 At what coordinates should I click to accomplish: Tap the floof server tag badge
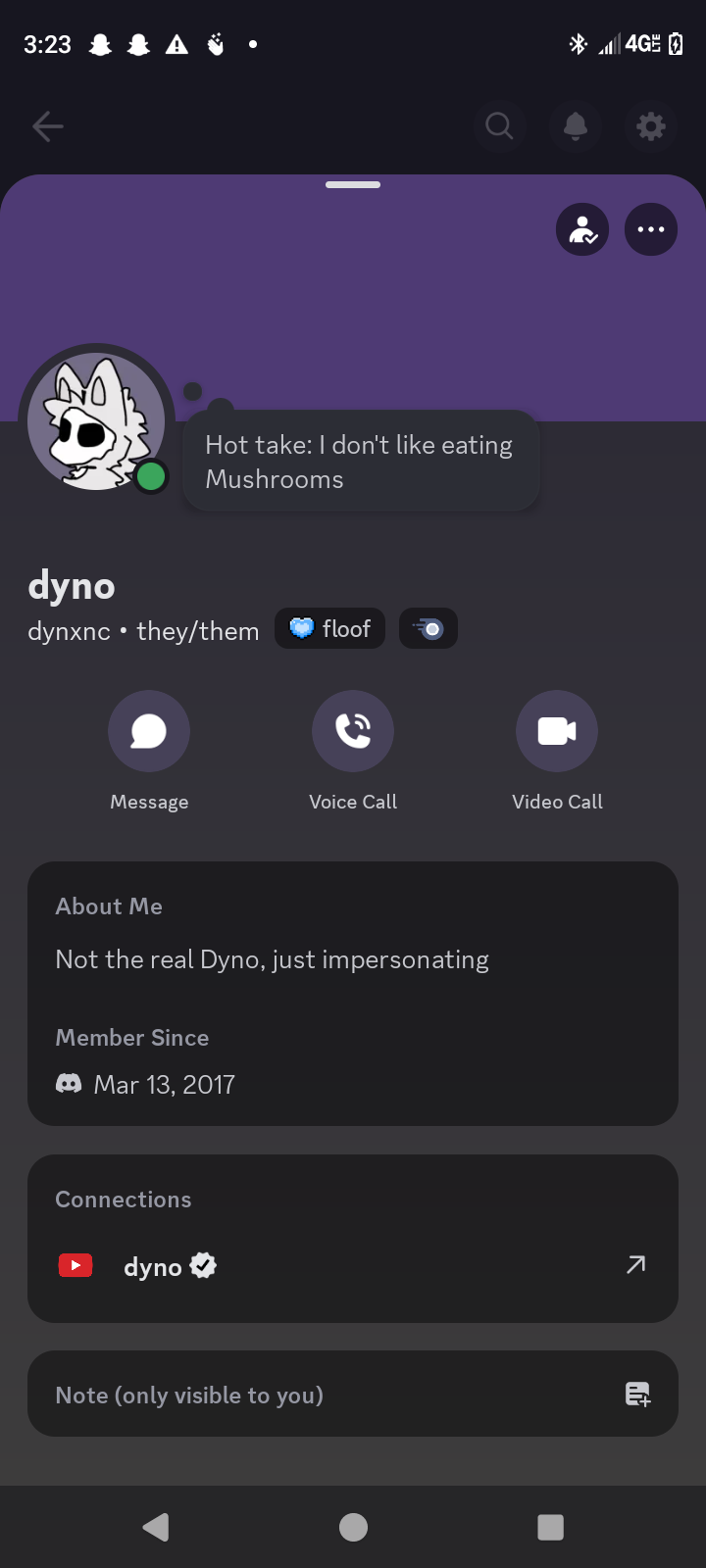coord(329,628)
